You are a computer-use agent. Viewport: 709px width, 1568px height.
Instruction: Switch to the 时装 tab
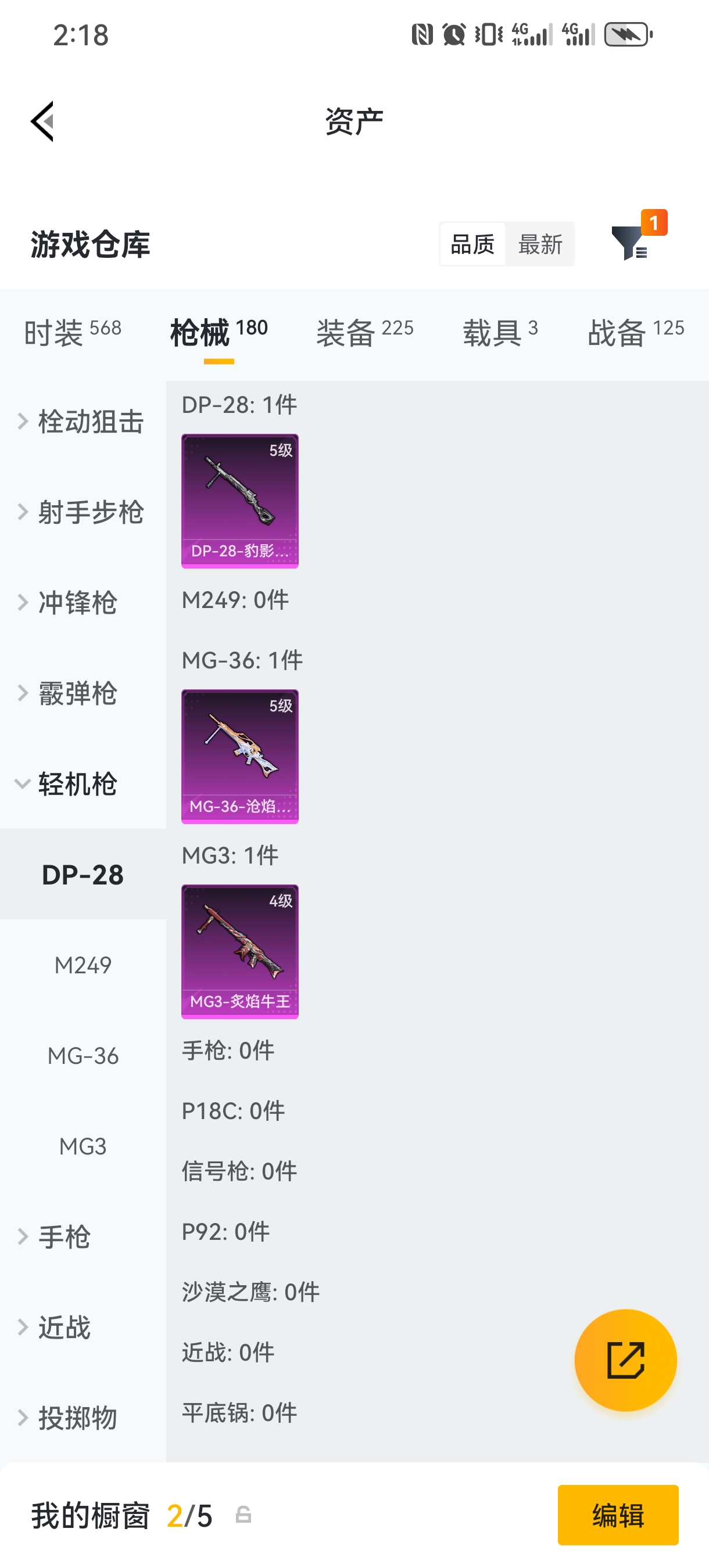(x=72, y=332)
